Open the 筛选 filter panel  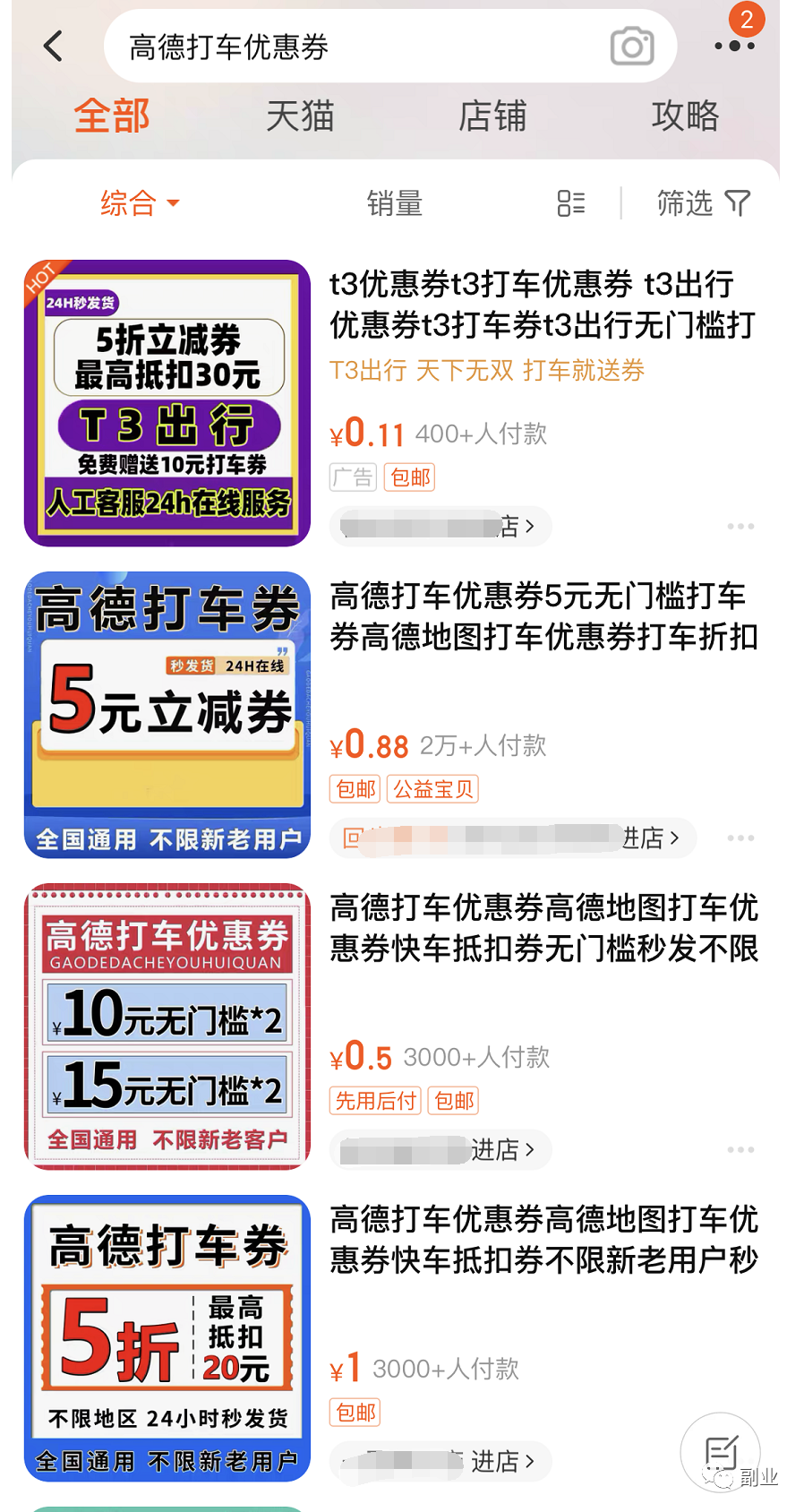pos(705,203)
